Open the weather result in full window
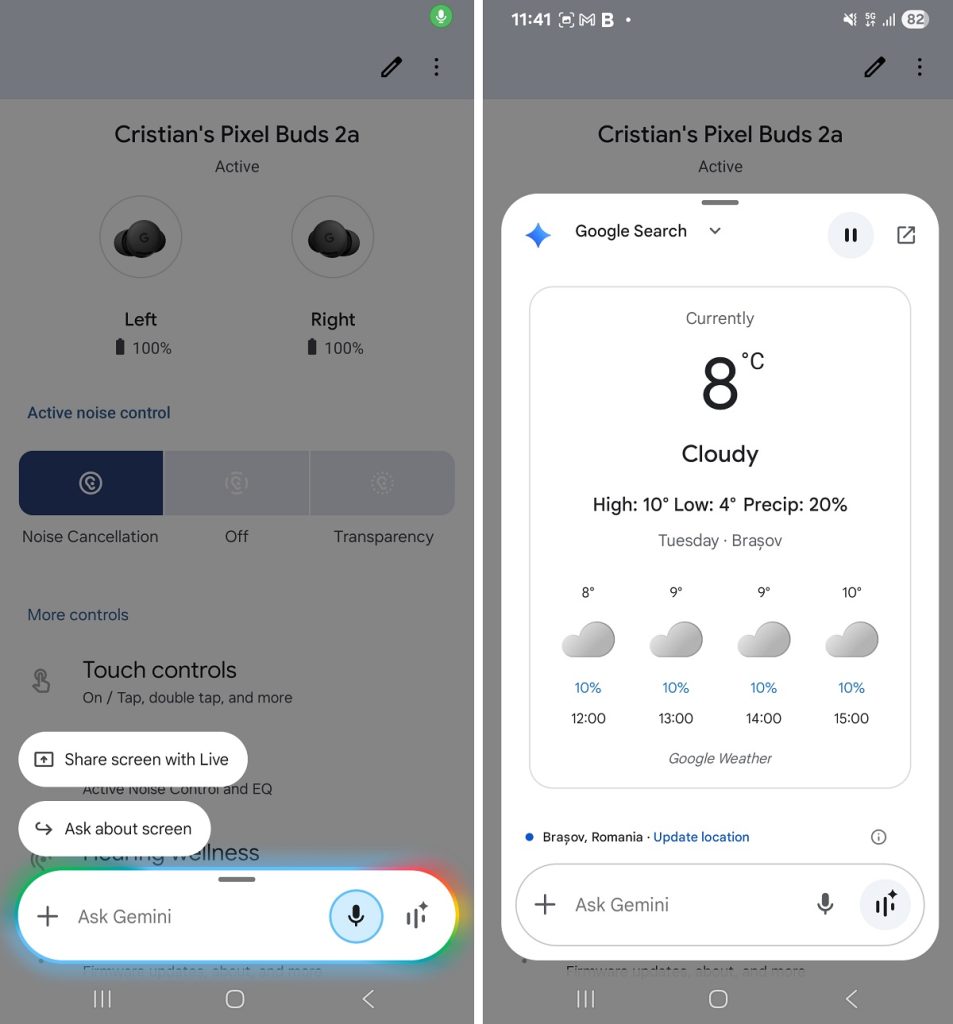 click(x=906, y=235)
